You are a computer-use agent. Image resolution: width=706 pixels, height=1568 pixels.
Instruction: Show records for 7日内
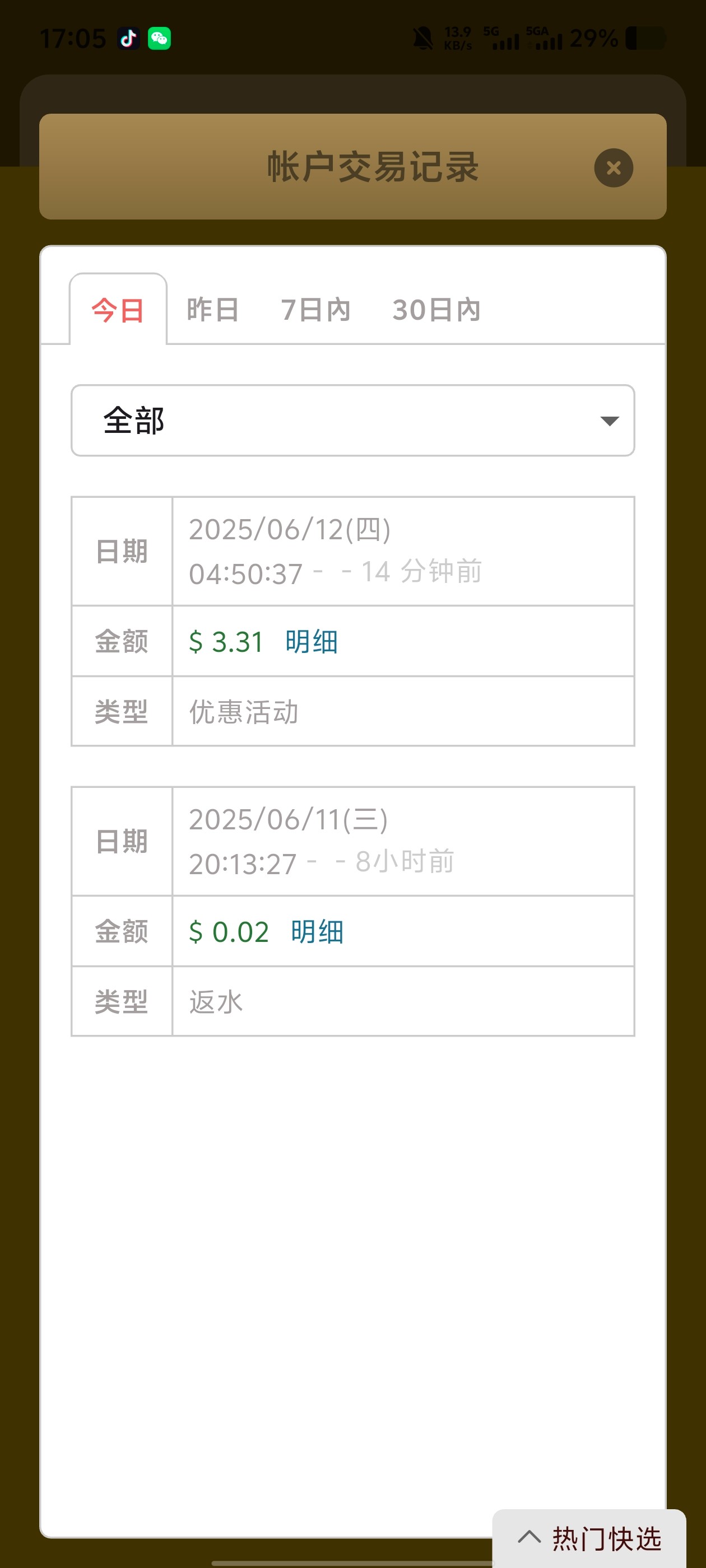click(315, 310)
